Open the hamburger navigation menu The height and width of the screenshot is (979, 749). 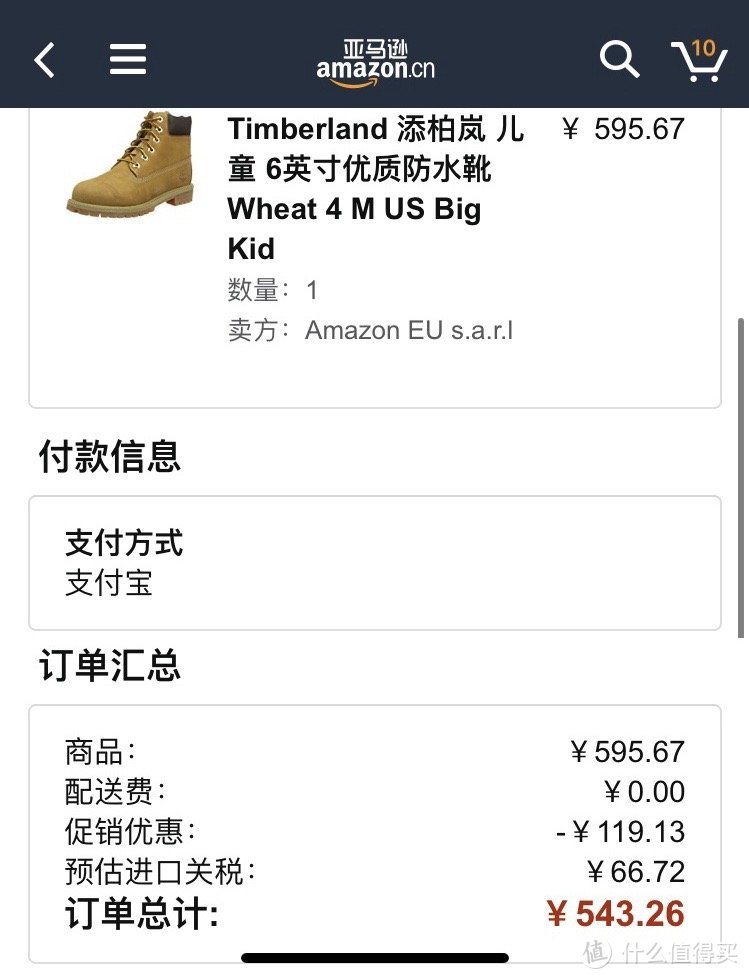127,59
